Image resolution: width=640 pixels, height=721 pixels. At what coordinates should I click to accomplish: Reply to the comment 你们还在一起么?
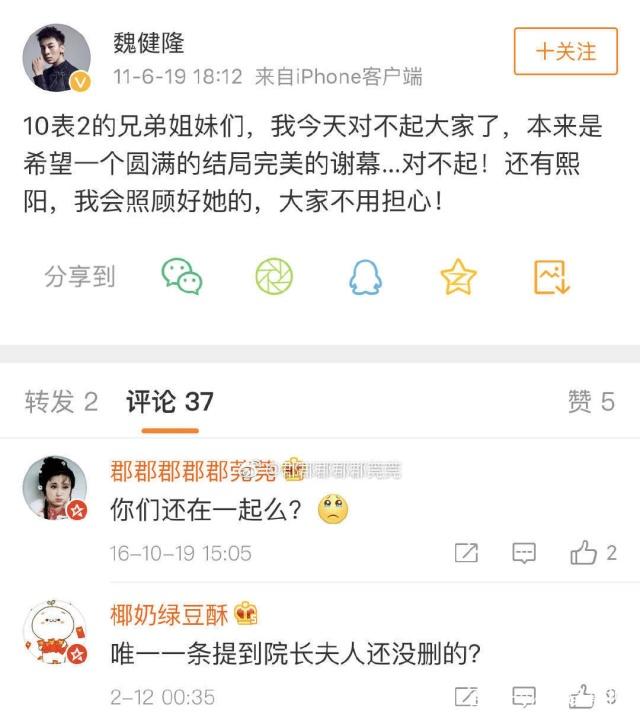pyautogui.click(x=525, y=552)
